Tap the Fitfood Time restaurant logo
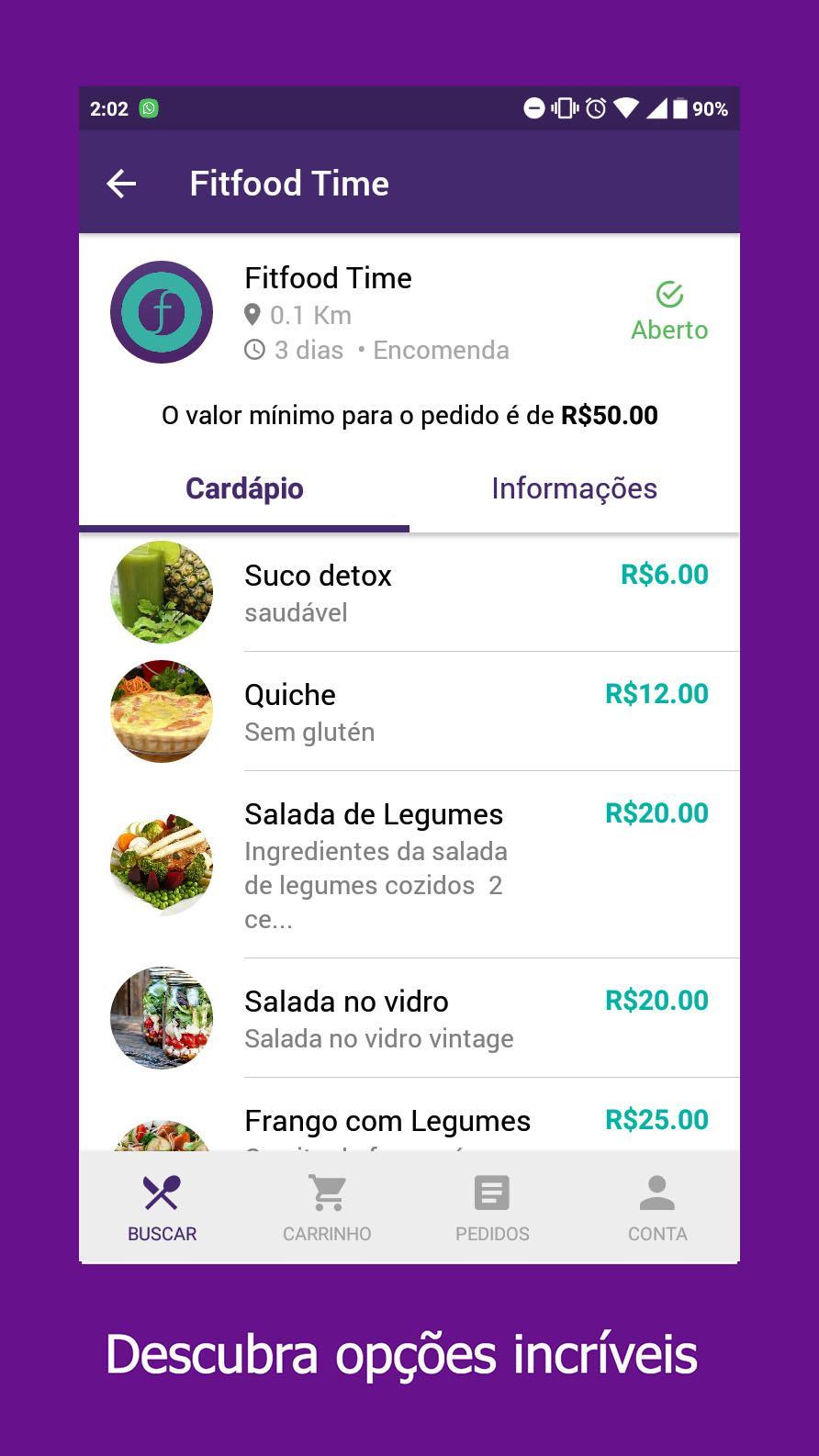Screen dimensions: 819x1456 click(161, 312)
